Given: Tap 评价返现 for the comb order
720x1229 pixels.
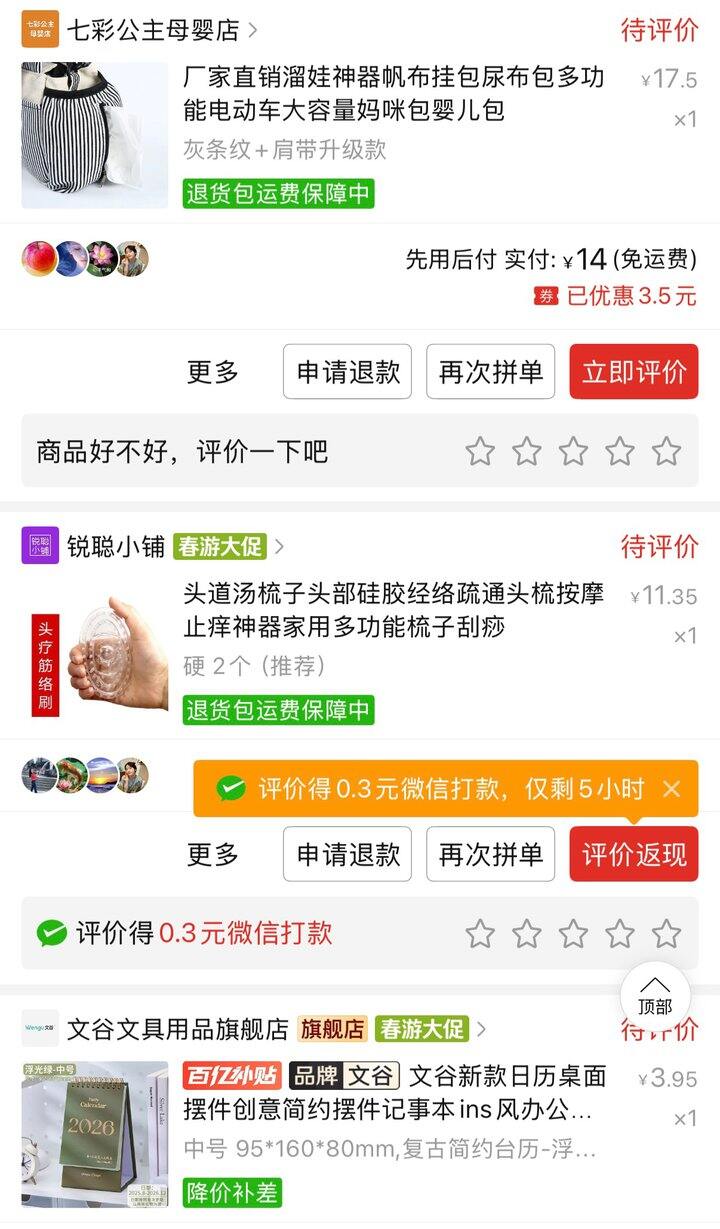Looking at the screenshot, I should 634,854.
